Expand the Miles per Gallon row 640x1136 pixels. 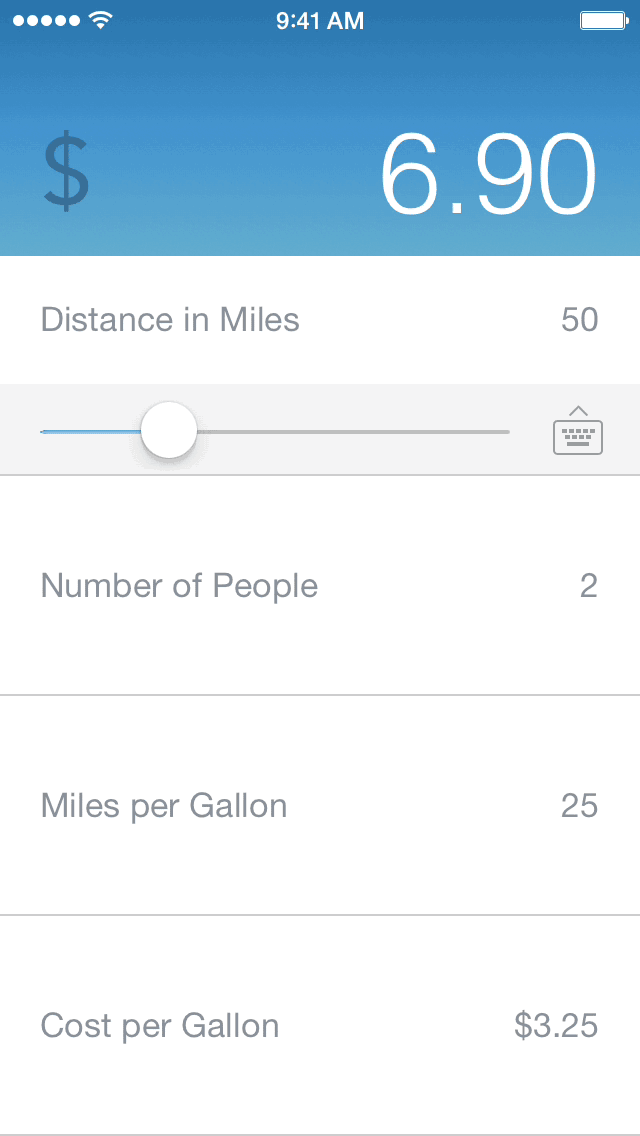320,805
